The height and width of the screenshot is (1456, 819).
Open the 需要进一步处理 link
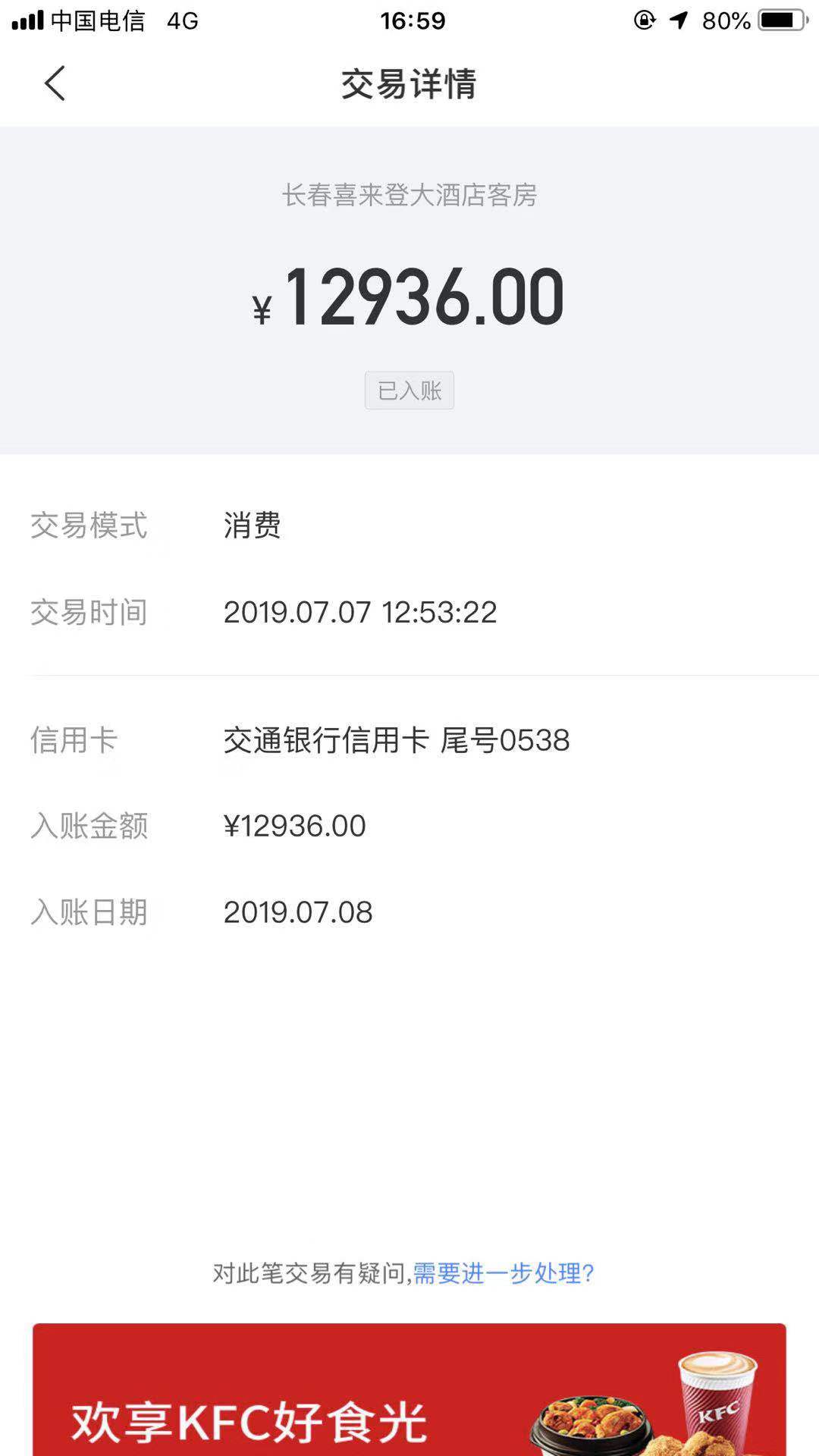[x=503, y=1273]
